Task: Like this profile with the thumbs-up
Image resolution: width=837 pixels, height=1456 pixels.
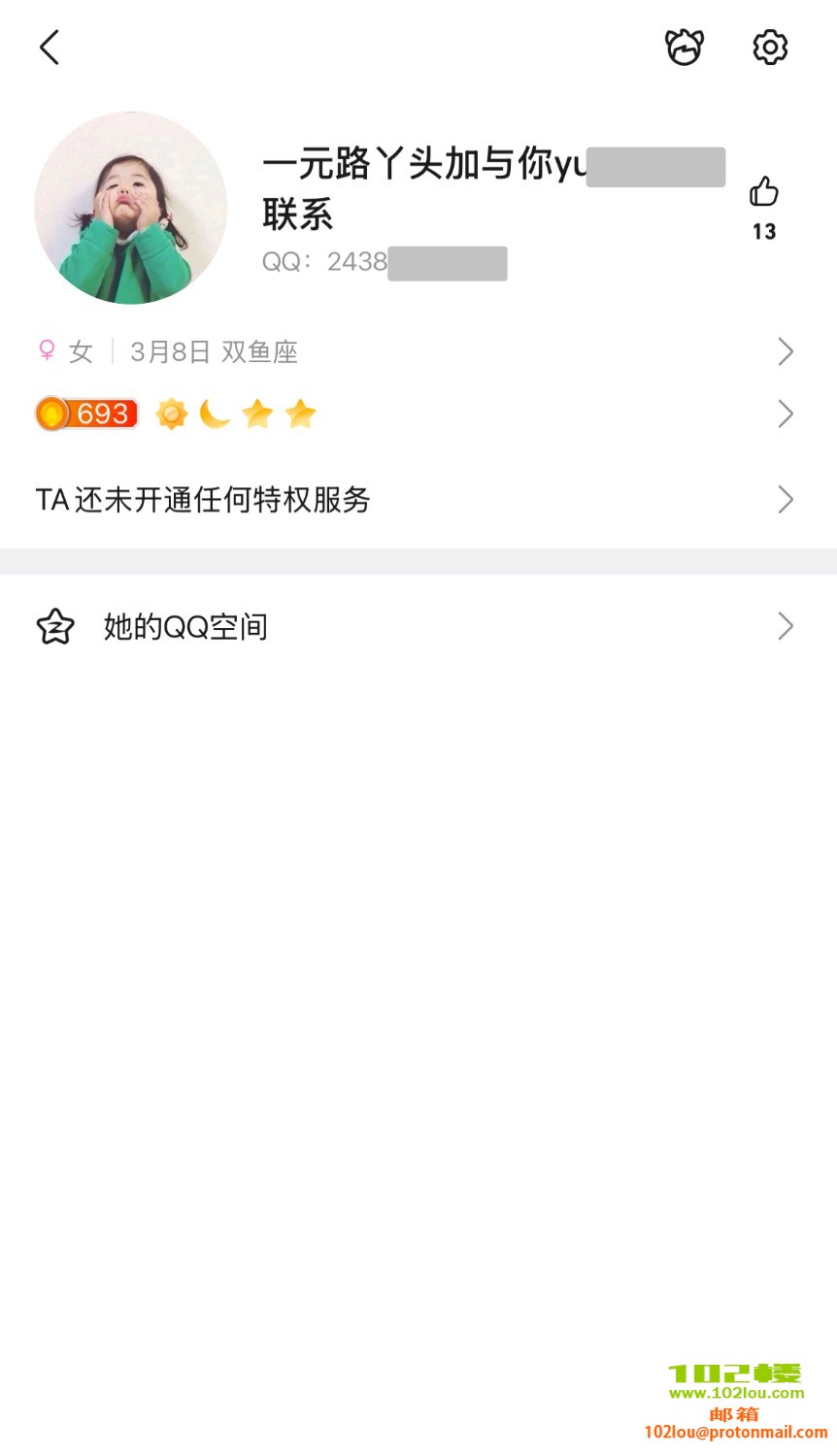Action: tap(764, 193)
